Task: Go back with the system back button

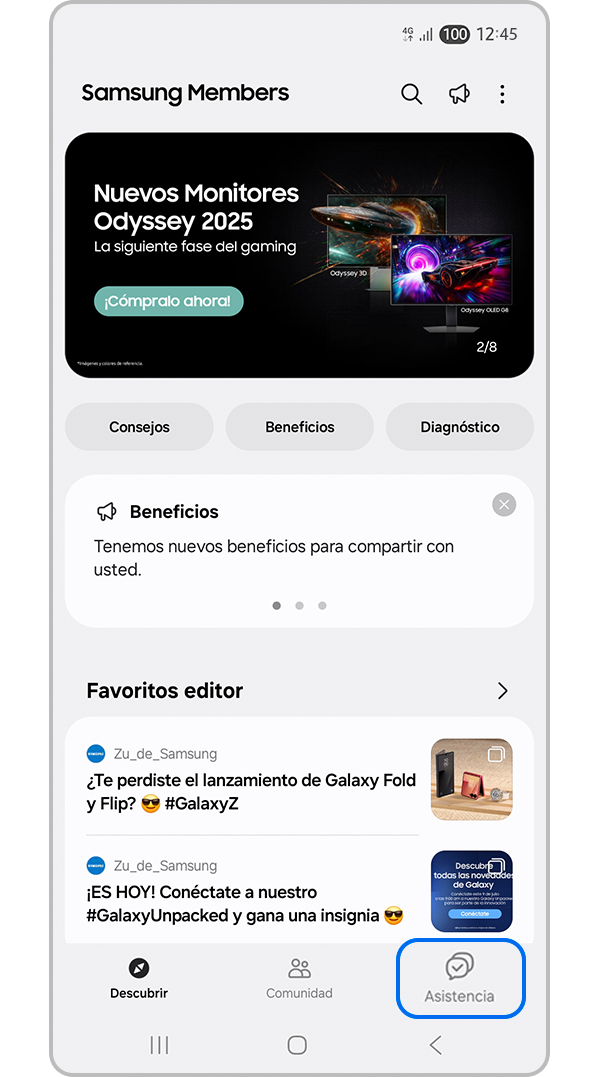Action: click(x=435, y=1045)
